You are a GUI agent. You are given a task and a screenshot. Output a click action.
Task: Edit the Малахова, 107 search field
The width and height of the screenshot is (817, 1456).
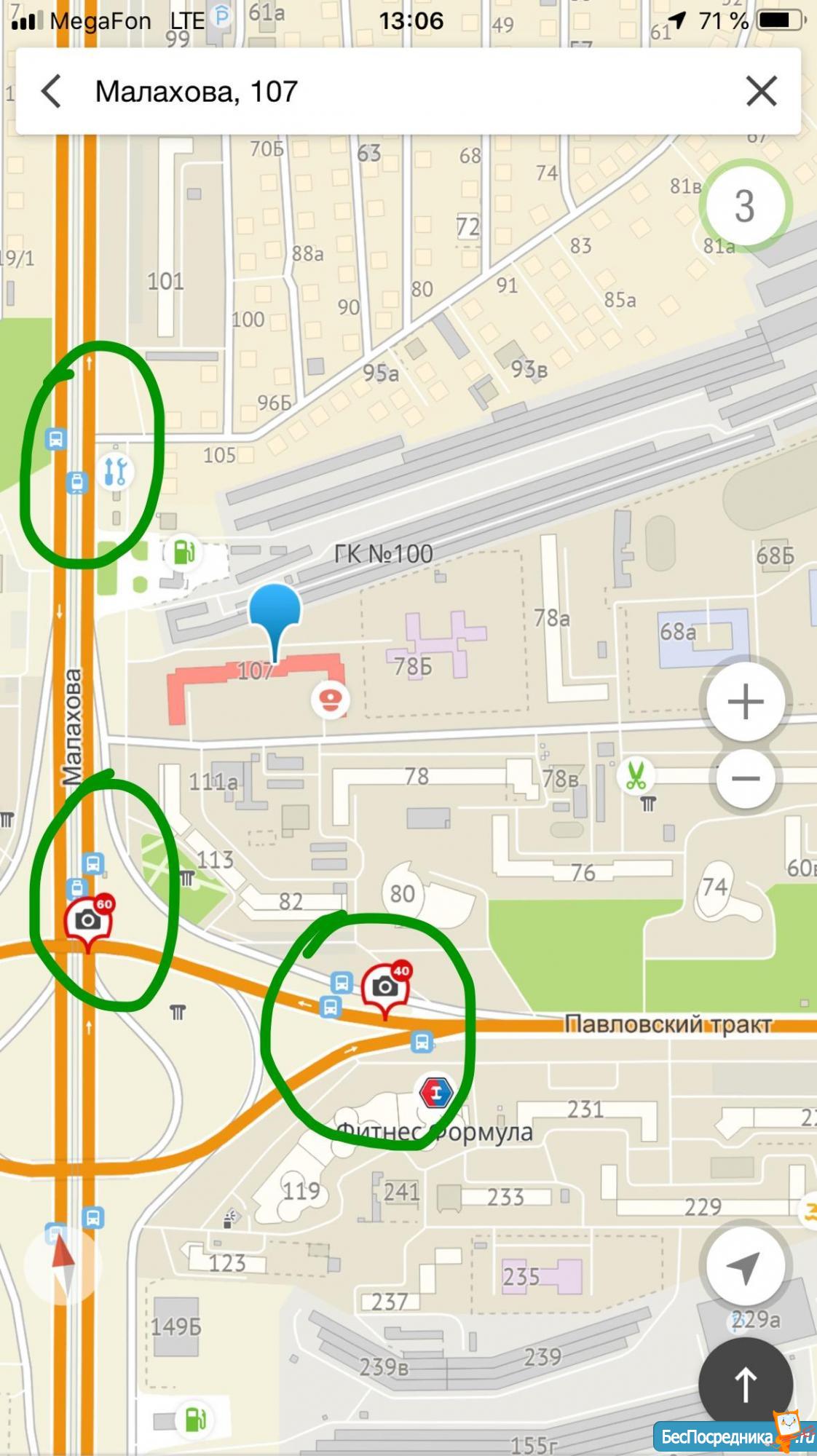[408, 92]
